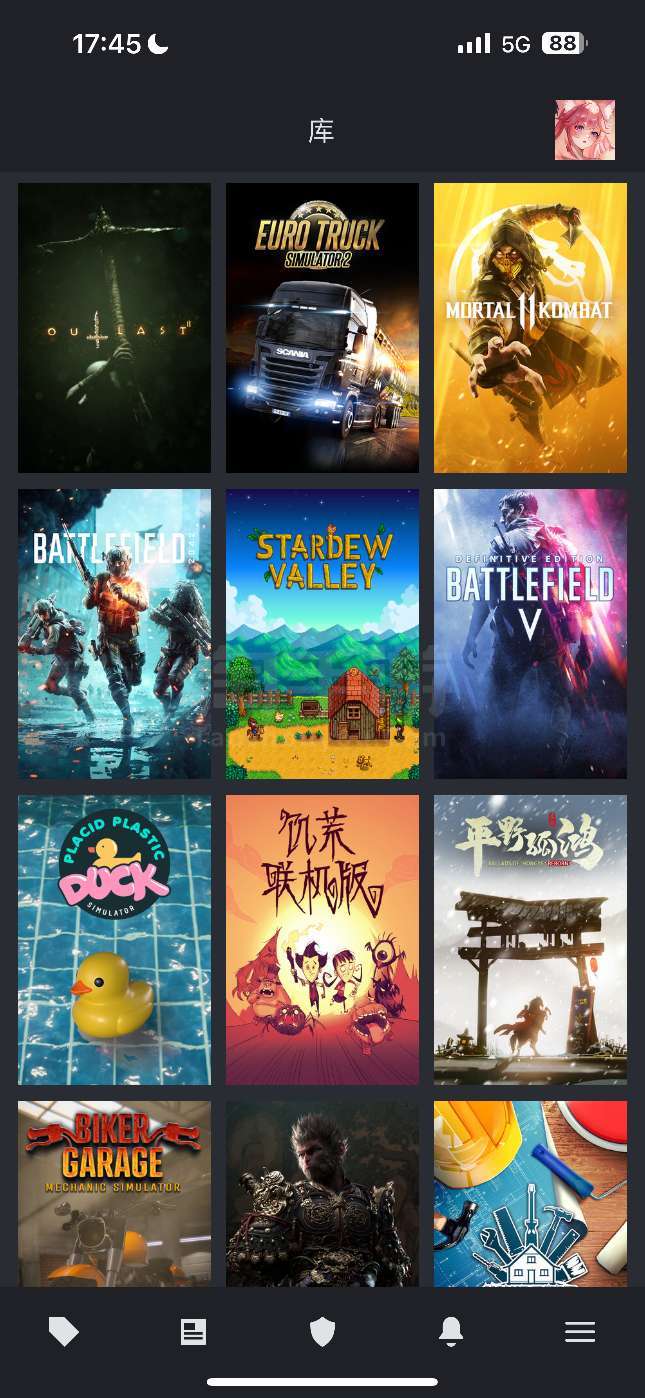
Task: Open the profile avatar
Action: pyautogui.click(x=584, y=130)
